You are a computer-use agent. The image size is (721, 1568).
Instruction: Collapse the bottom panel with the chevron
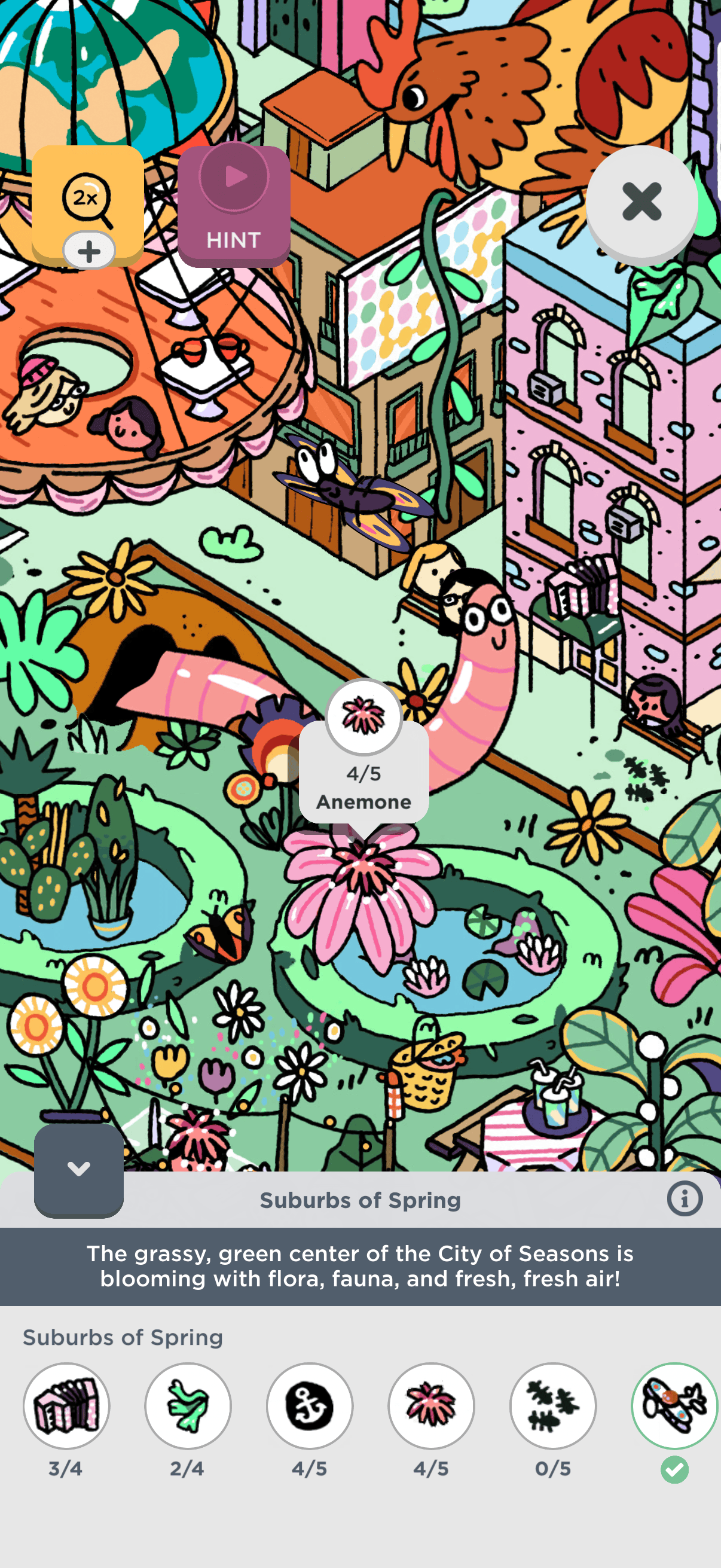coord(78,1168)
